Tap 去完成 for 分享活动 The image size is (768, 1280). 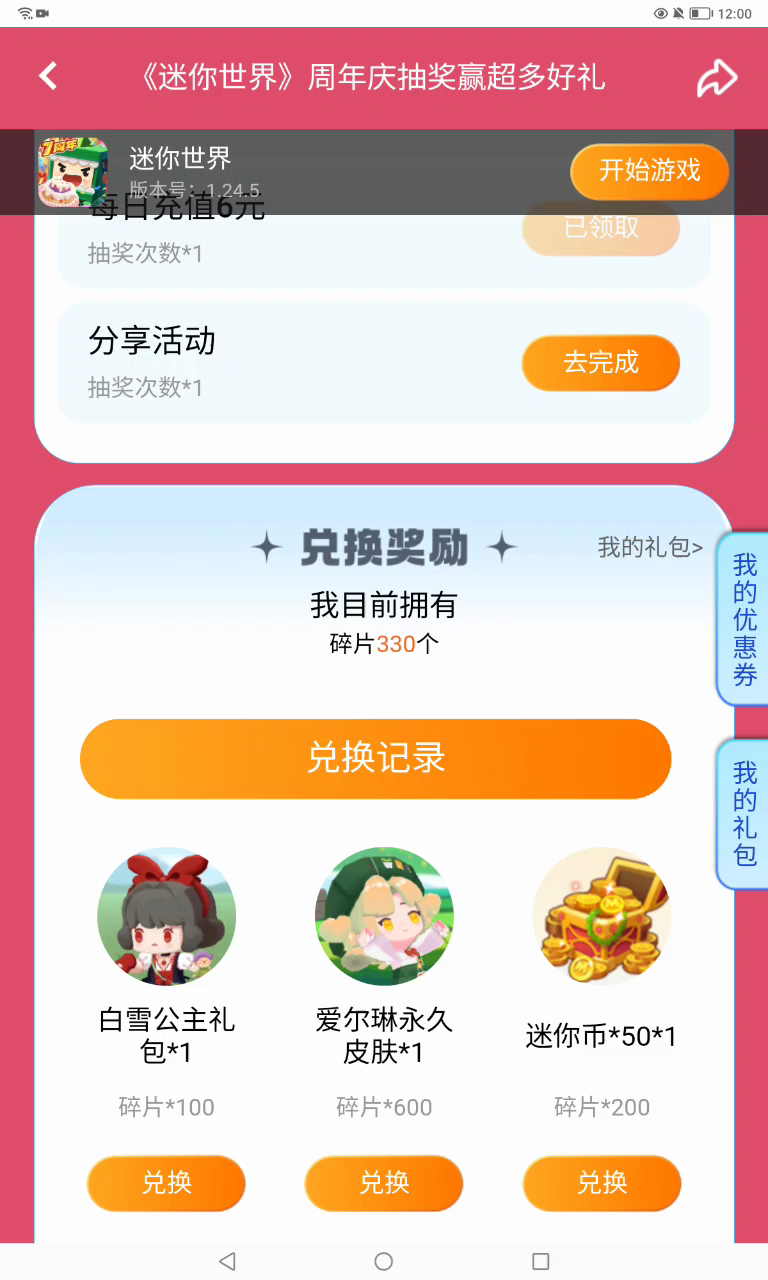[x=600, y=362]
